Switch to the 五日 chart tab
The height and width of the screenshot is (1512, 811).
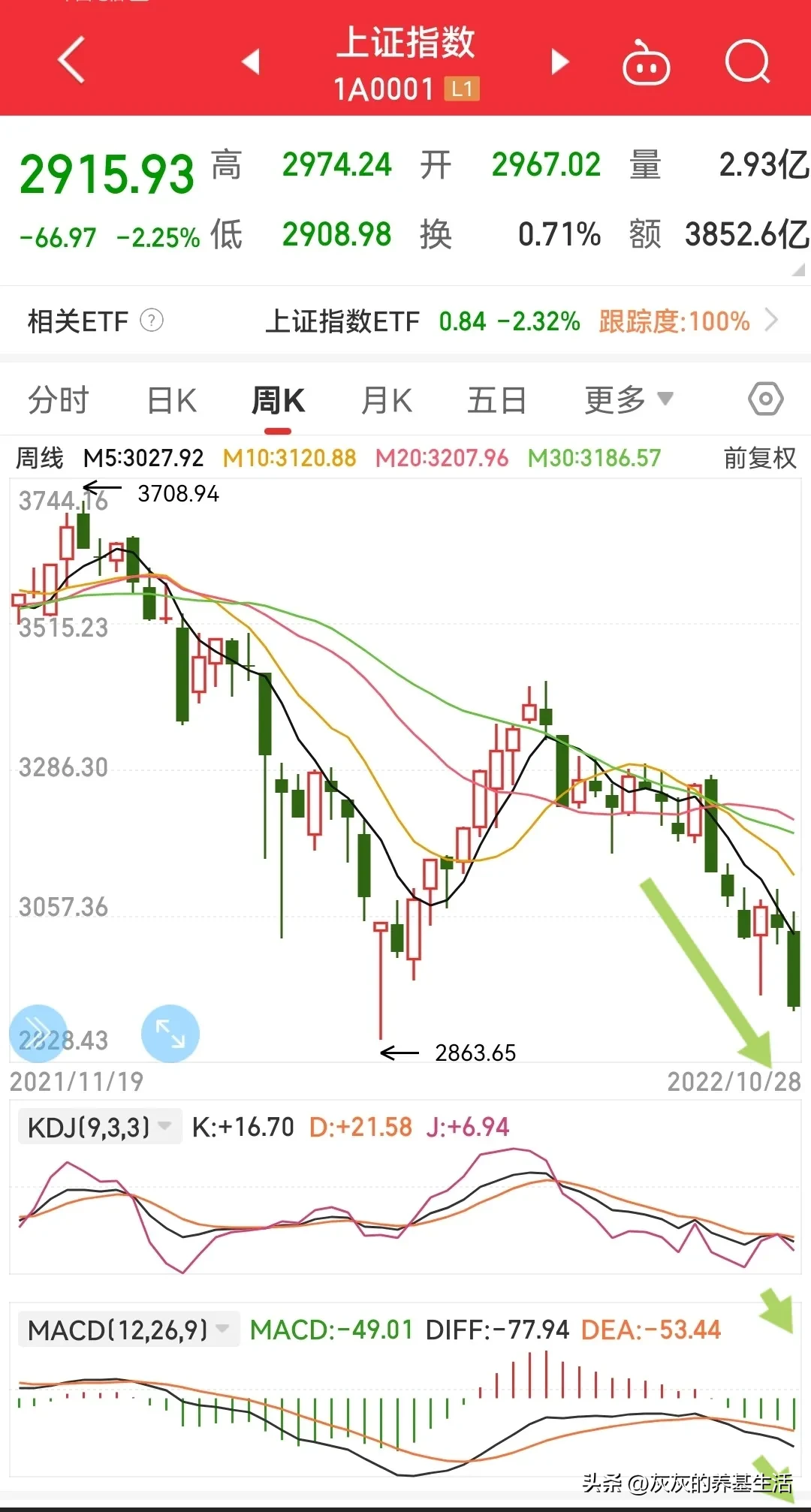[x=496, y=400]
